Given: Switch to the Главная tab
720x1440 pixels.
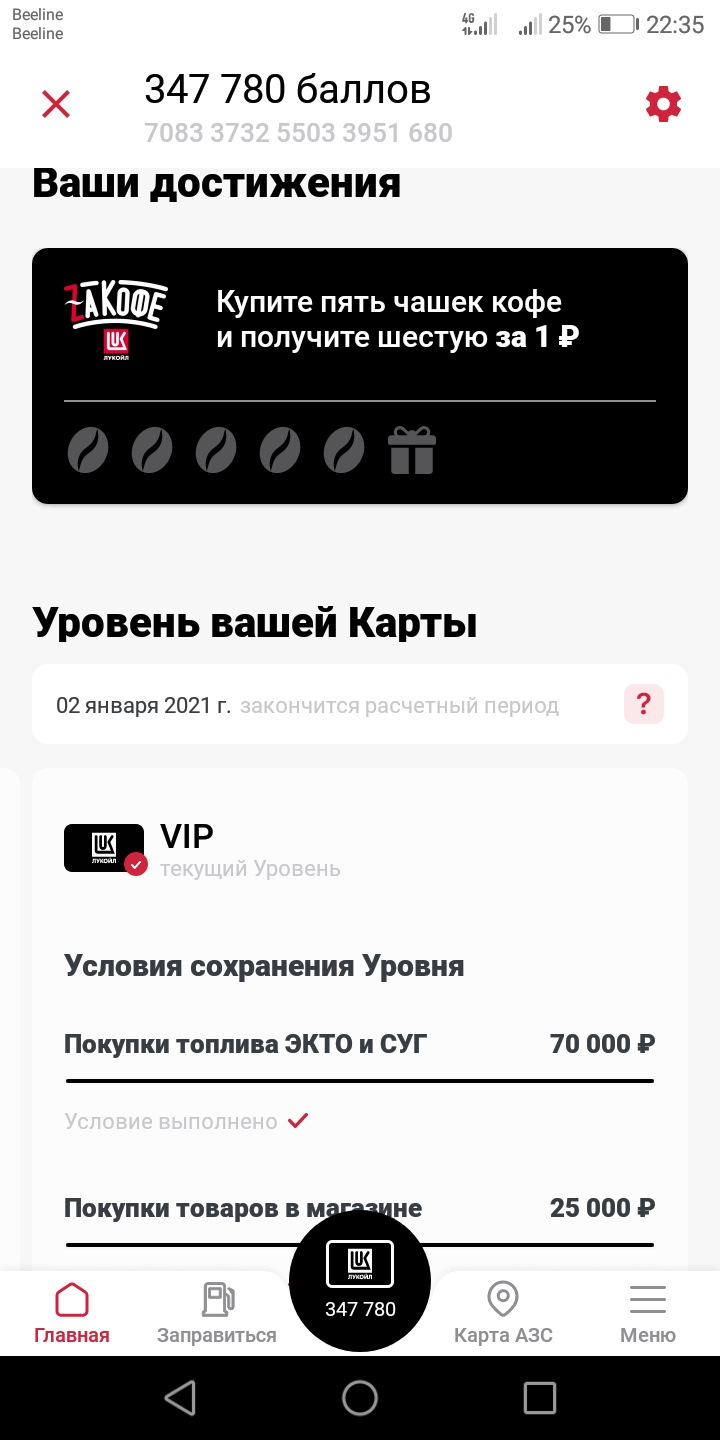Looking at the screenshot, I should (72, 1313).
